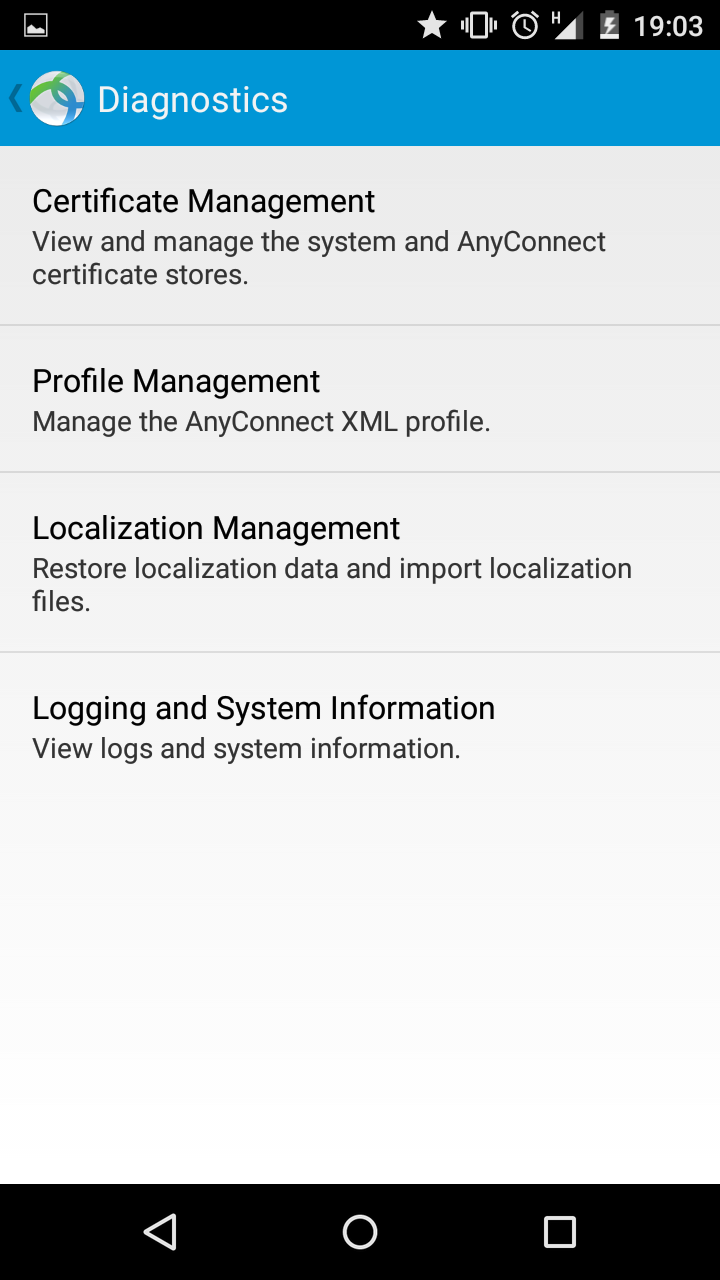Open Localization Management
The height and width of the screenshot is (1280, 720).
360,563
